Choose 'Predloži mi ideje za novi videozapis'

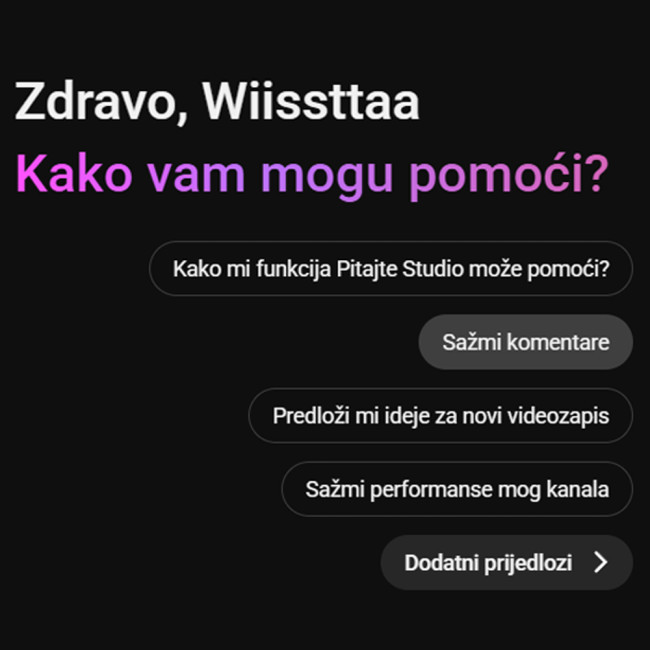[441, 415]
